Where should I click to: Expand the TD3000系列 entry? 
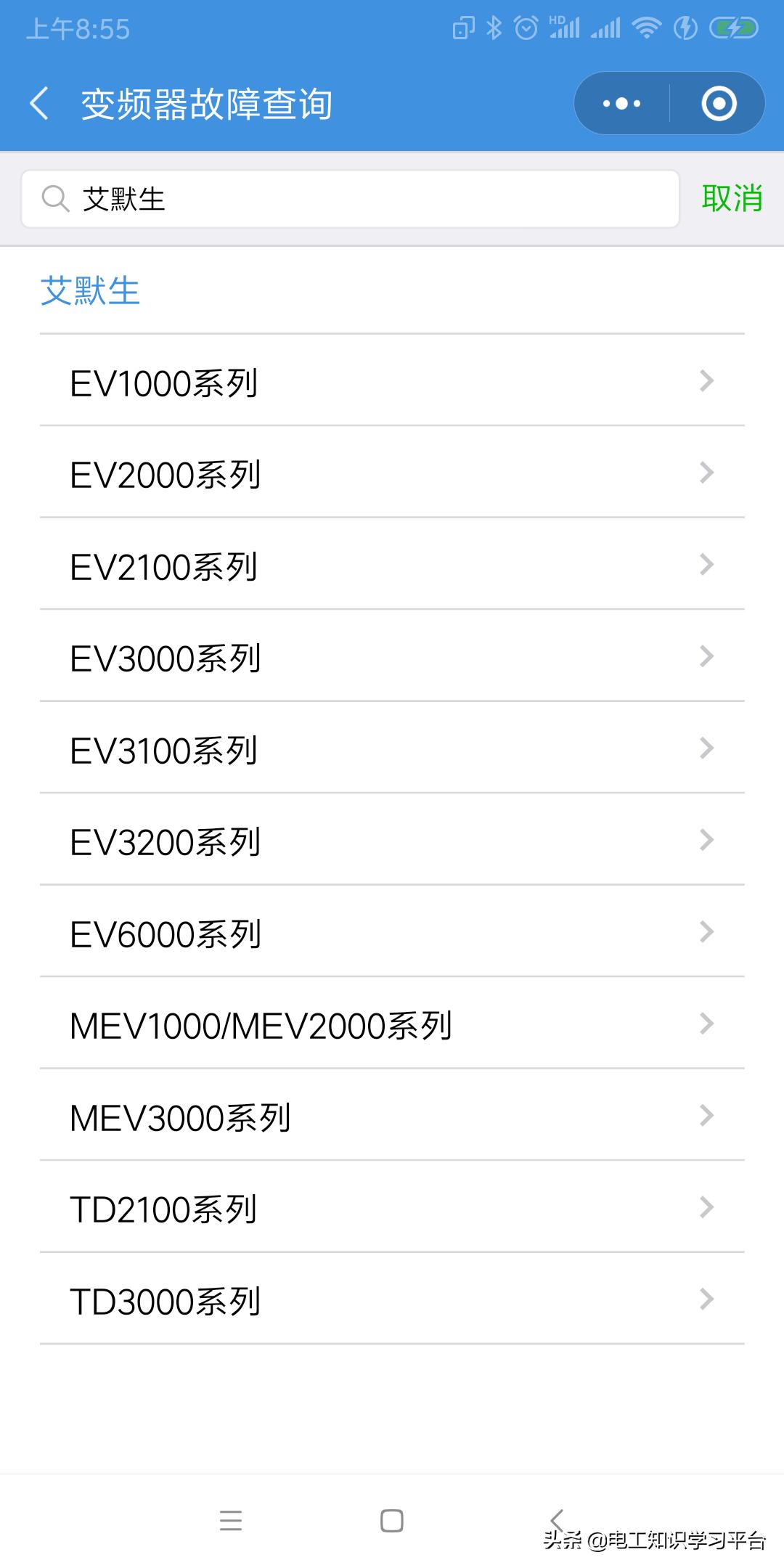[x=392, y=1299]
